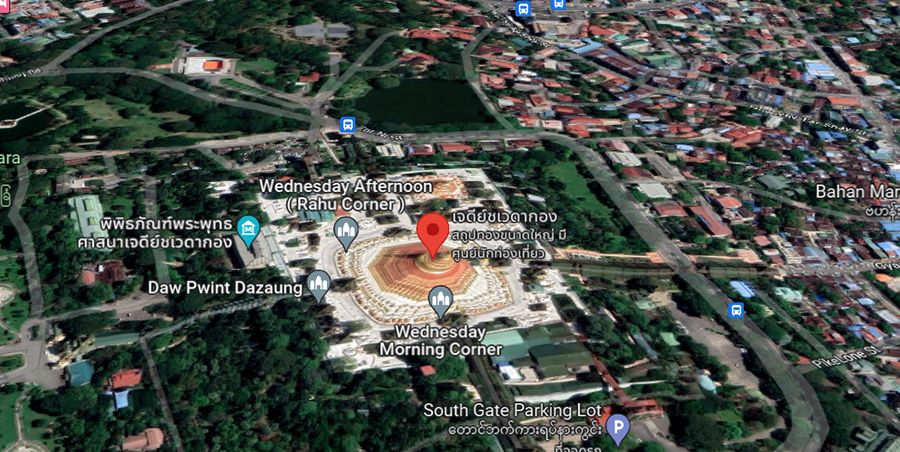The height and width of the screenshot is (452, 900).
Task: Open the bus stop beside the pond
Action: [347, 125]
